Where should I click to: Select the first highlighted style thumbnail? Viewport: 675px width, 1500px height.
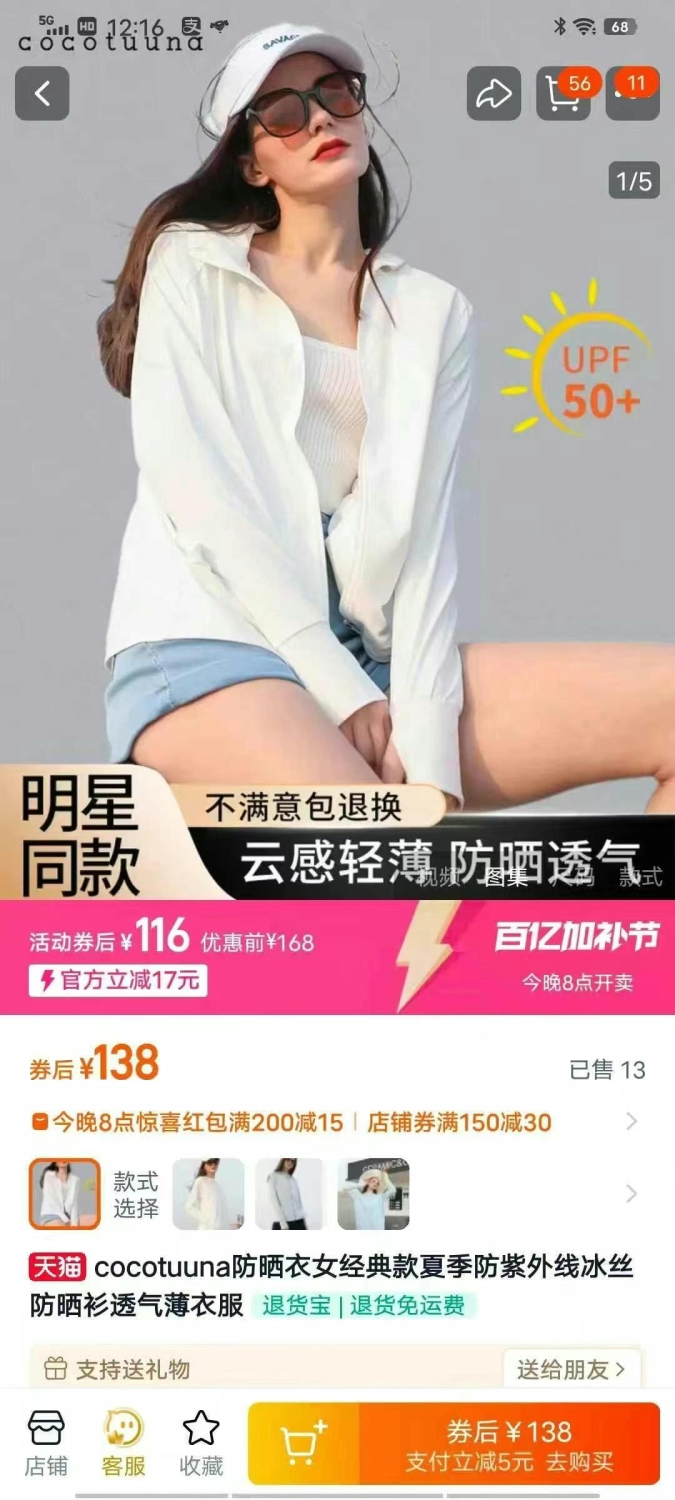coord(65,1194)
